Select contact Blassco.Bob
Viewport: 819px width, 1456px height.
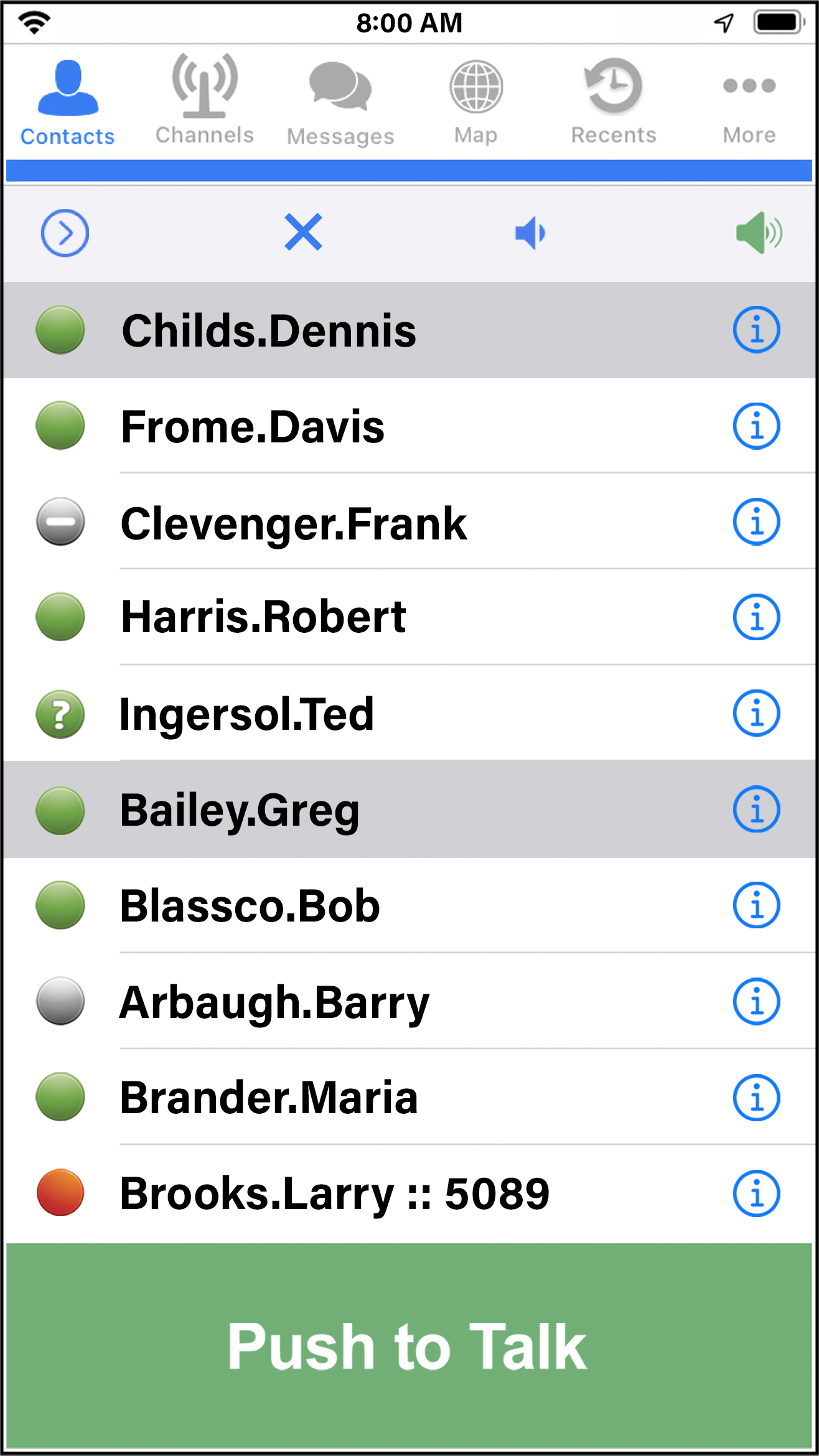[x=409, y=905]
